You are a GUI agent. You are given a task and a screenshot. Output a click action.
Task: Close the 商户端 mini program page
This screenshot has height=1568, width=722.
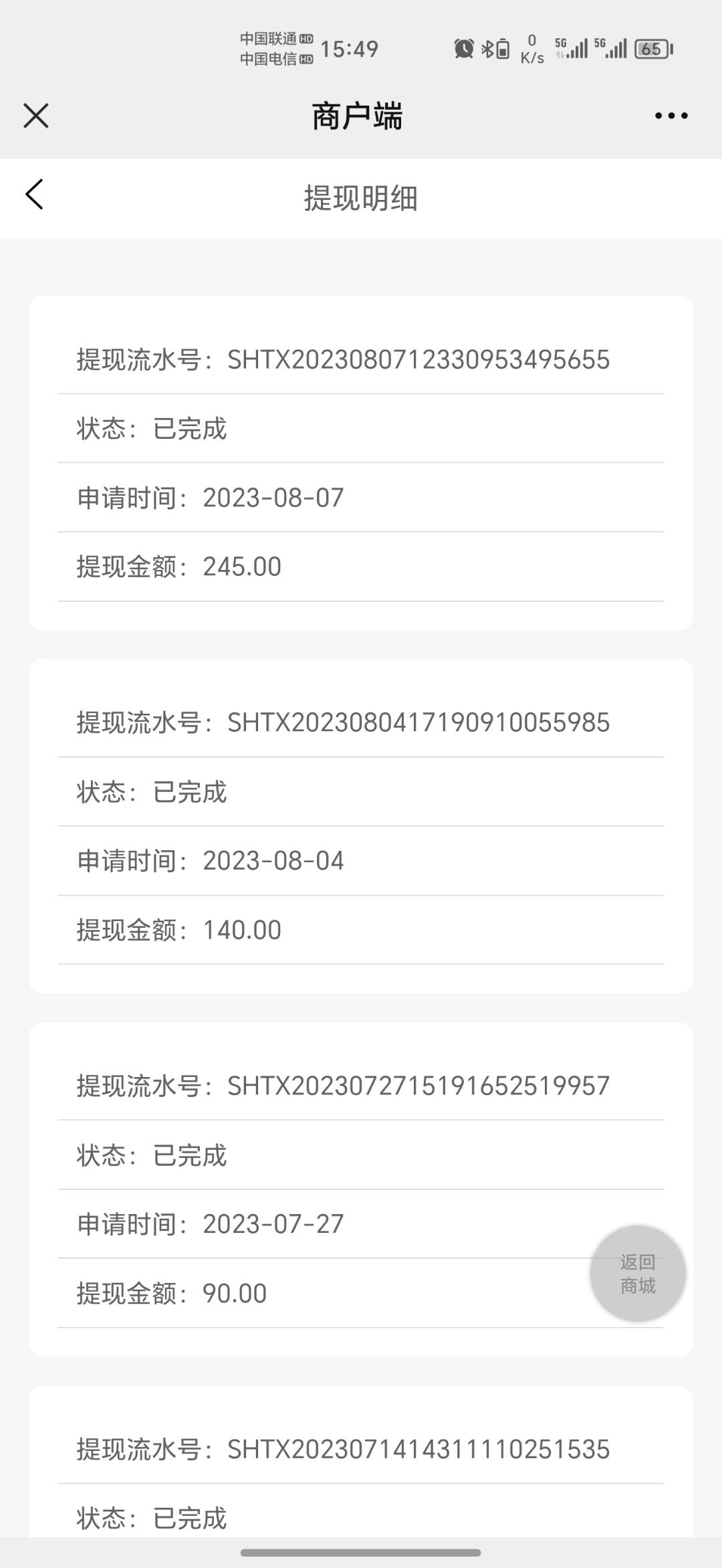click(36, 116)
